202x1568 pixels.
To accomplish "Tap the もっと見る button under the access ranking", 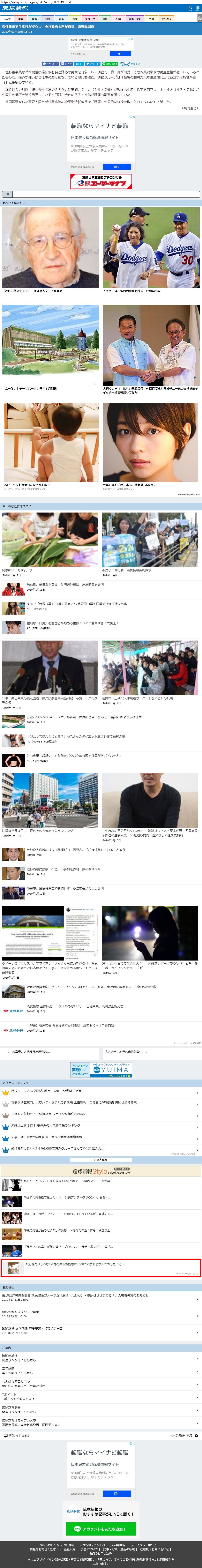I will (x=101, y=1160).
